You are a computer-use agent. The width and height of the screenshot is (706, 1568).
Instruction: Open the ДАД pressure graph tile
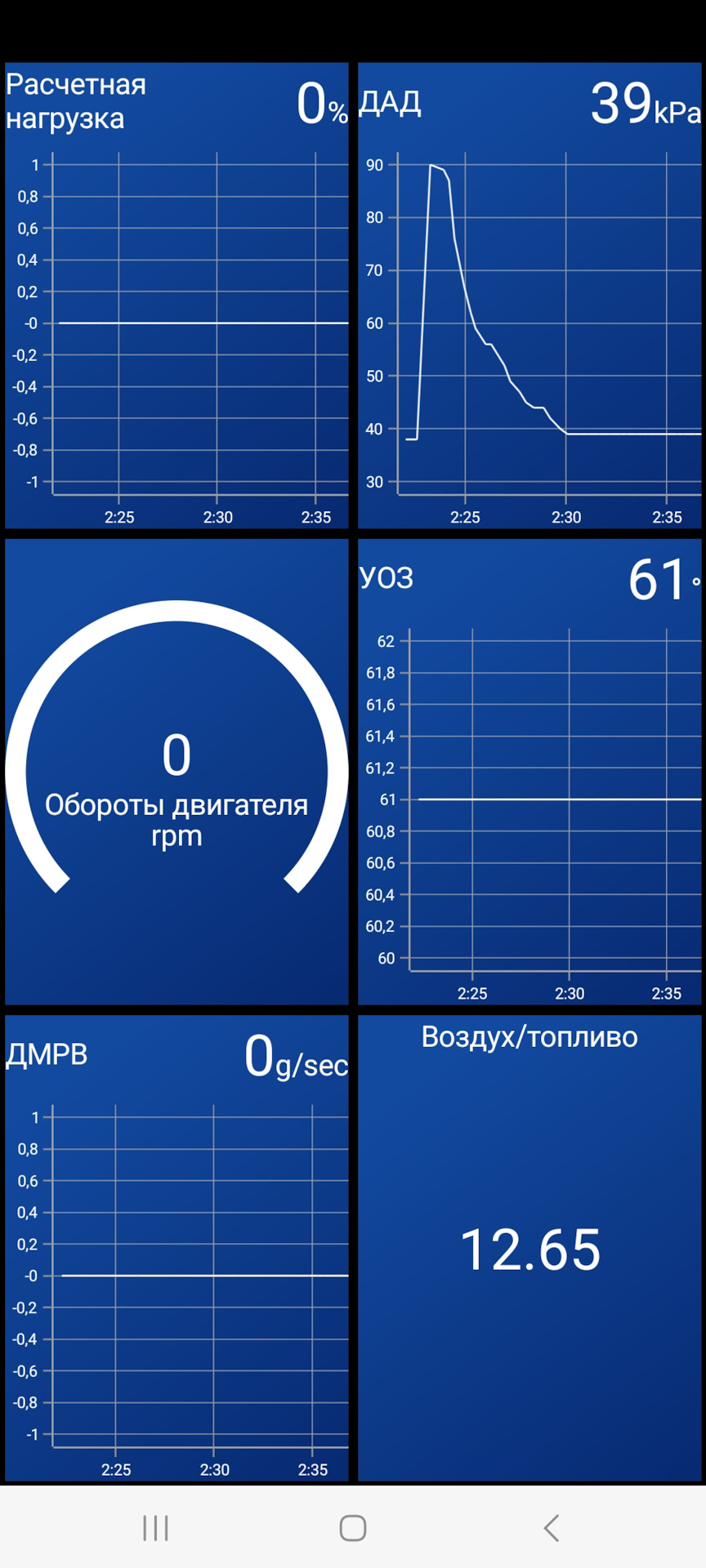tap(529, 296)
